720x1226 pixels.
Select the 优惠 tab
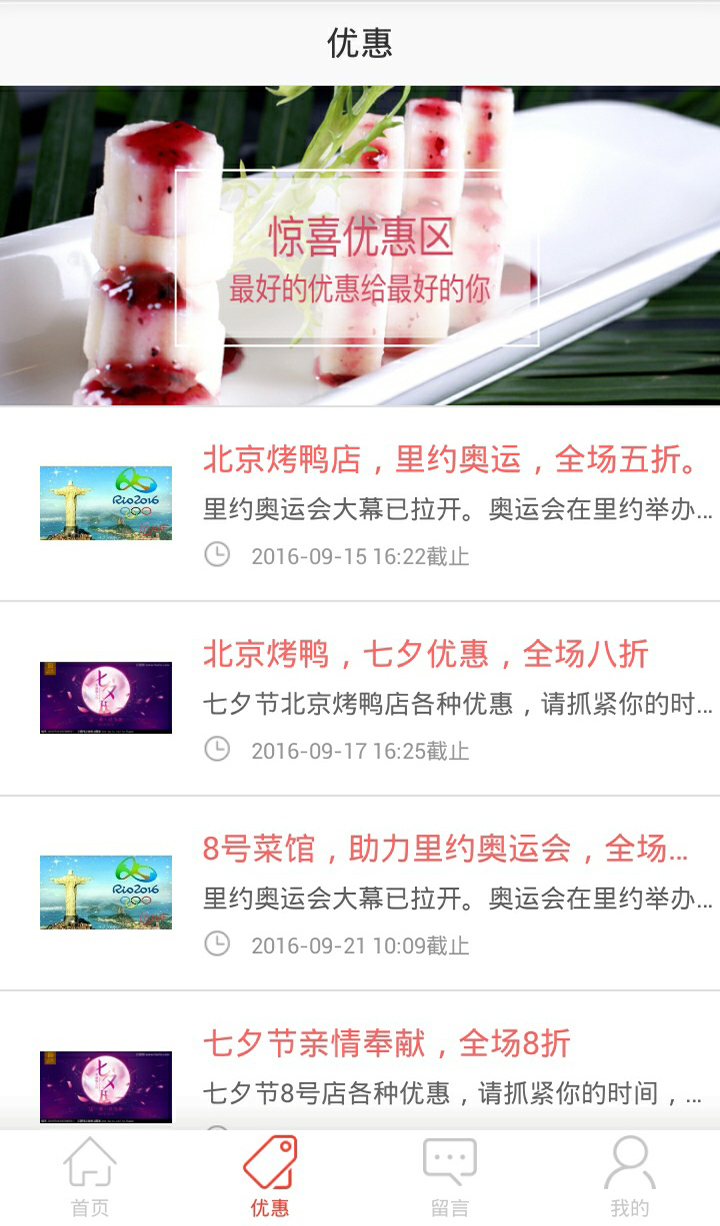point(270,1178)
